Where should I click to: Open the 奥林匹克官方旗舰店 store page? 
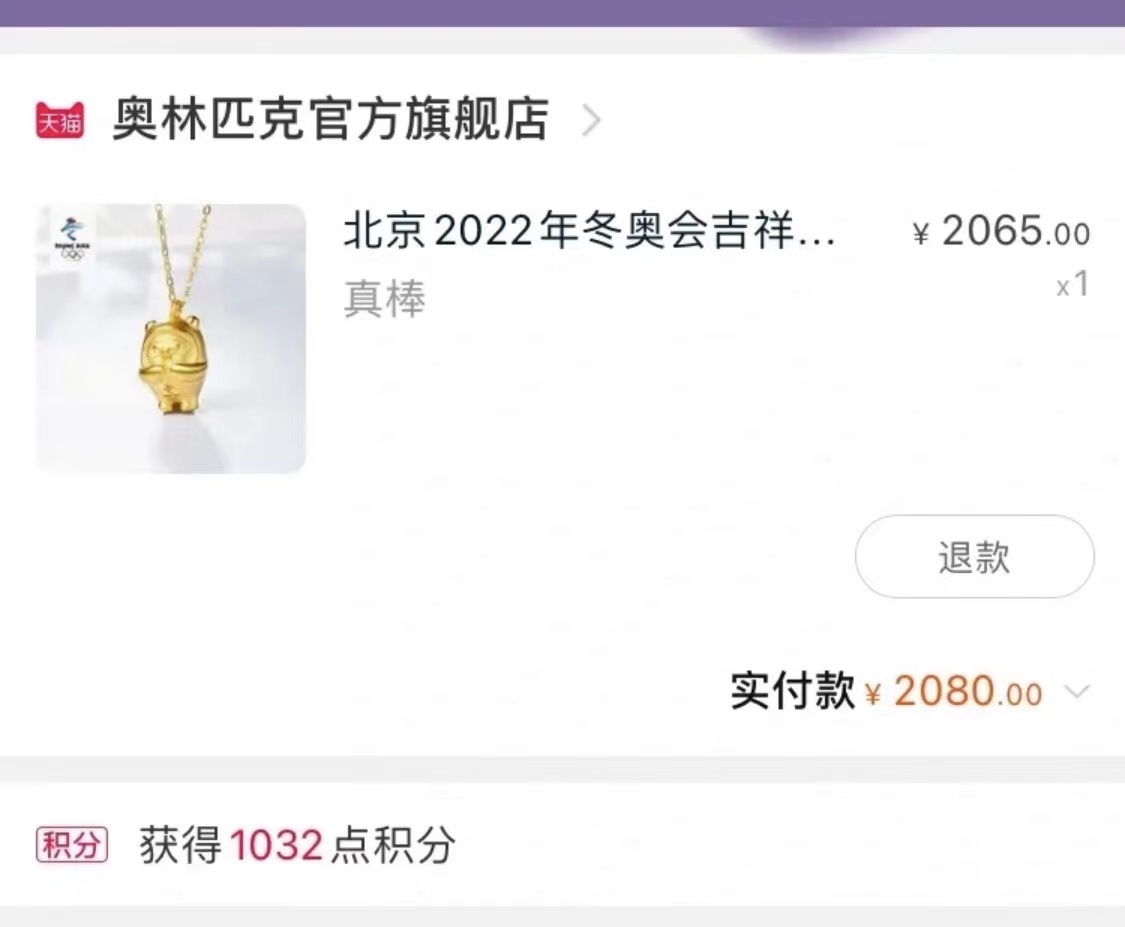coord(330,120)
